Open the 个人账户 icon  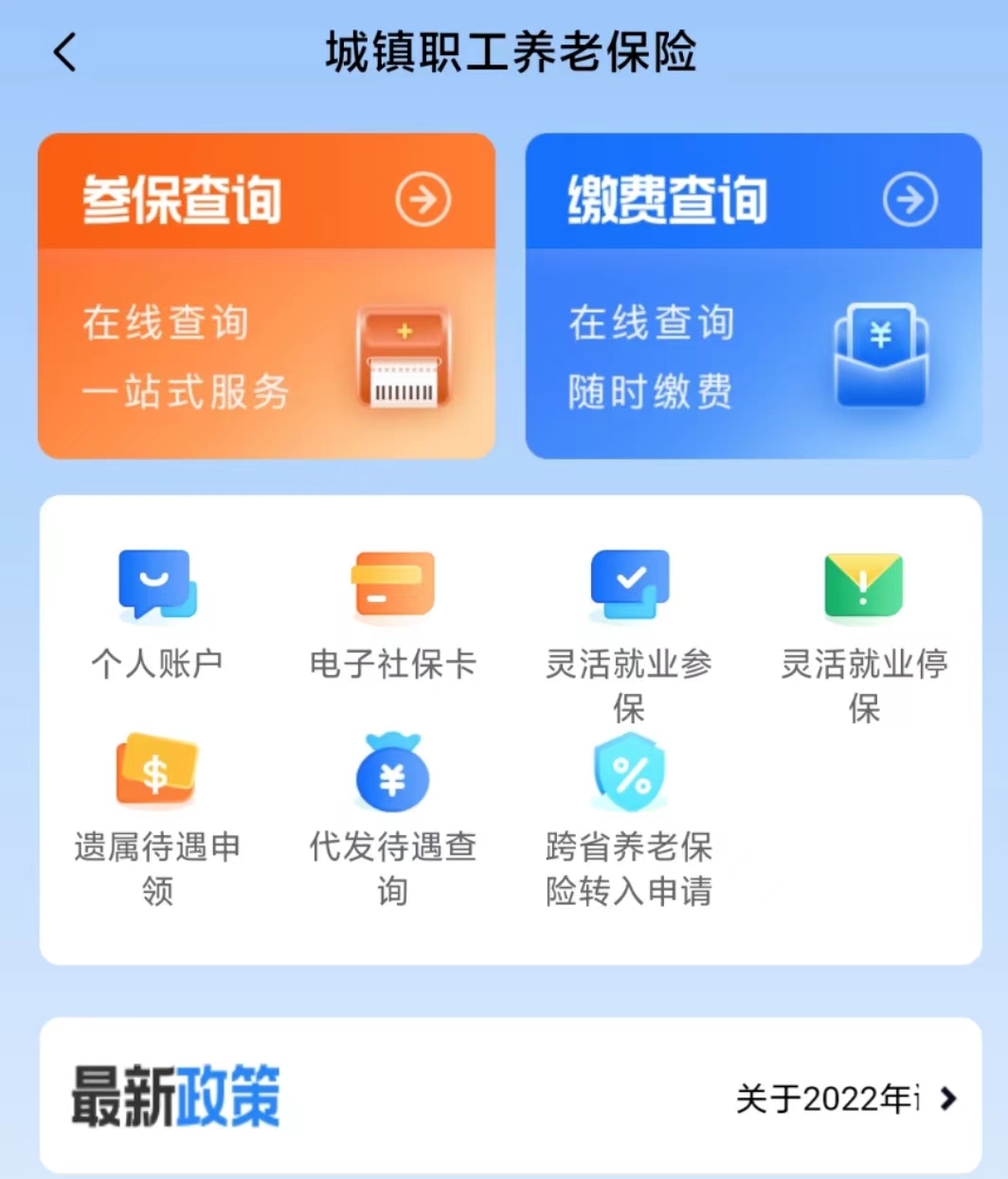point(156,586)
